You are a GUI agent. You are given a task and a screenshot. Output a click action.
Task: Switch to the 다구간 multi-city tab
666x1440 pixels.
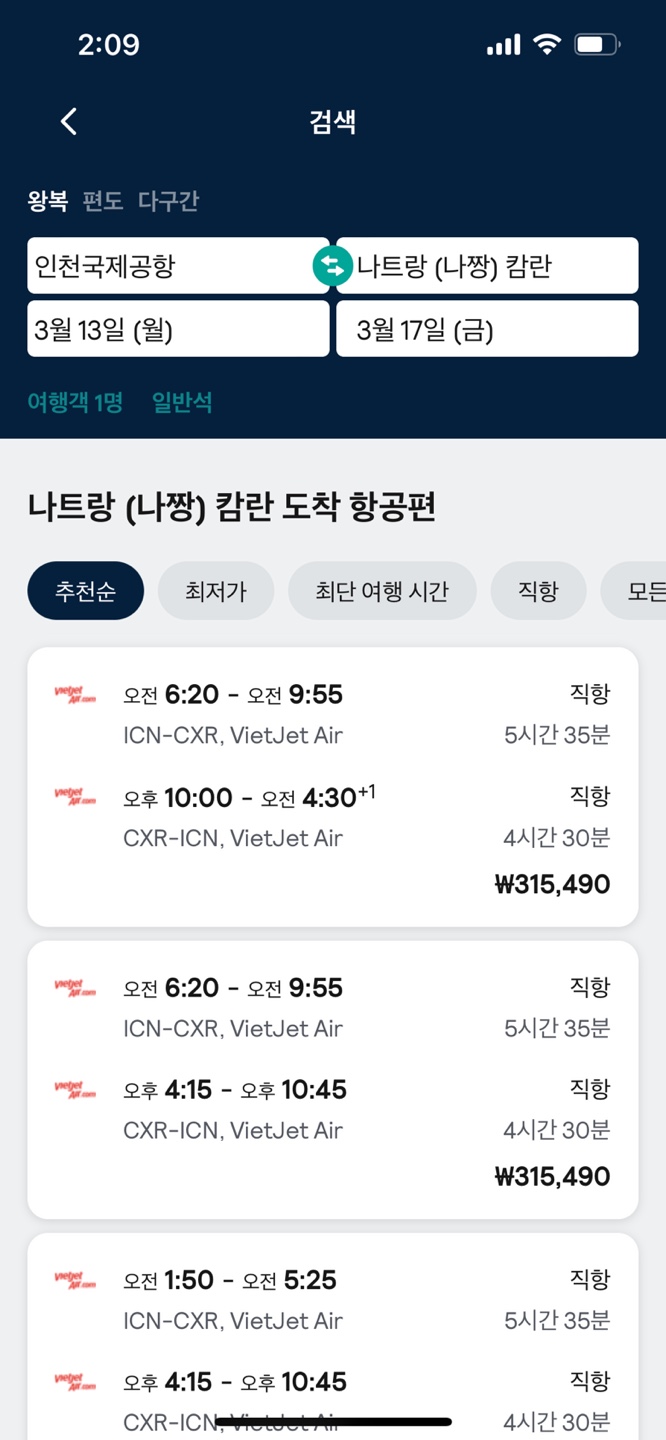pyautogui.click(x=168, y=201)
